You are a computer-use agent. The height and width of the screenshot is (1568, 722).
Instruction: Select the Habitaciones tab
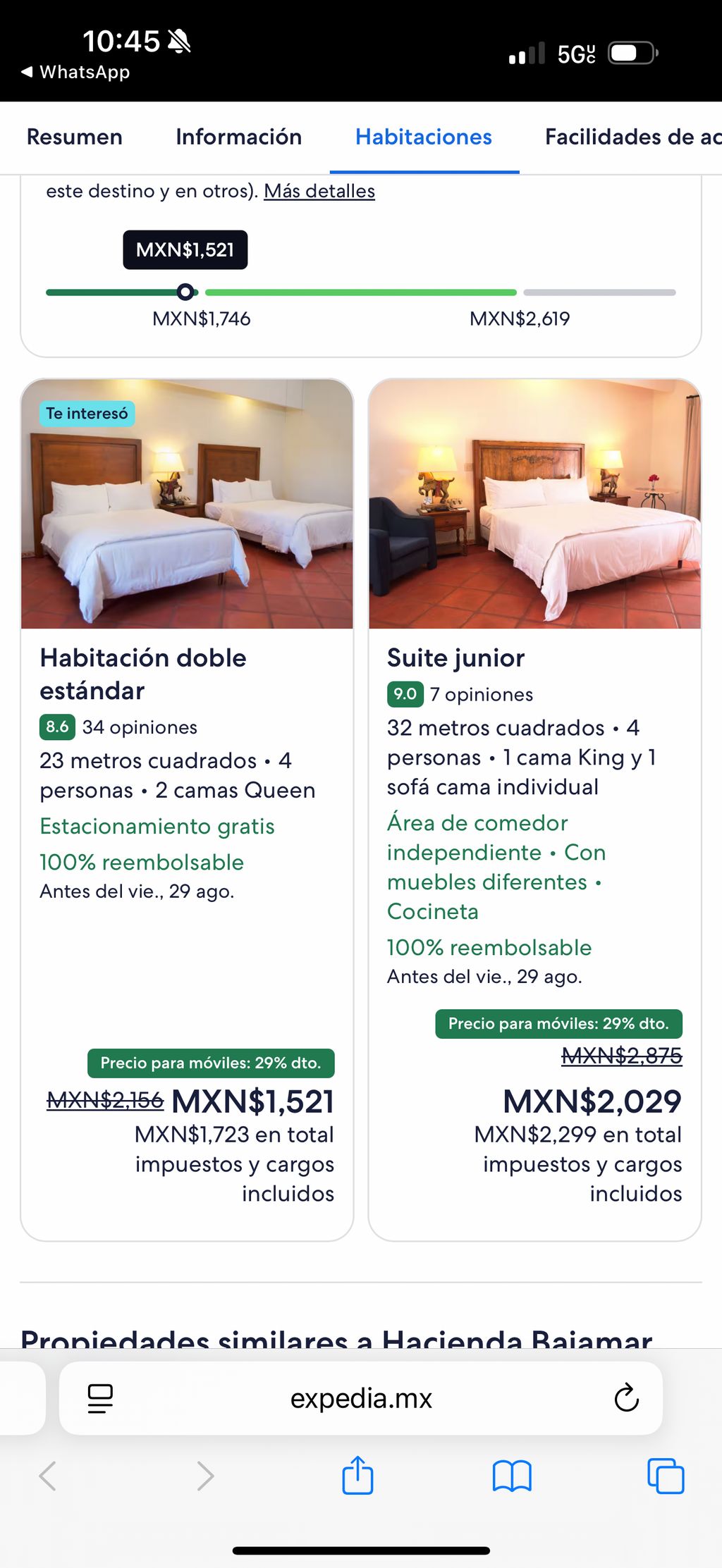pyautogui.click(x=423, y=137)
